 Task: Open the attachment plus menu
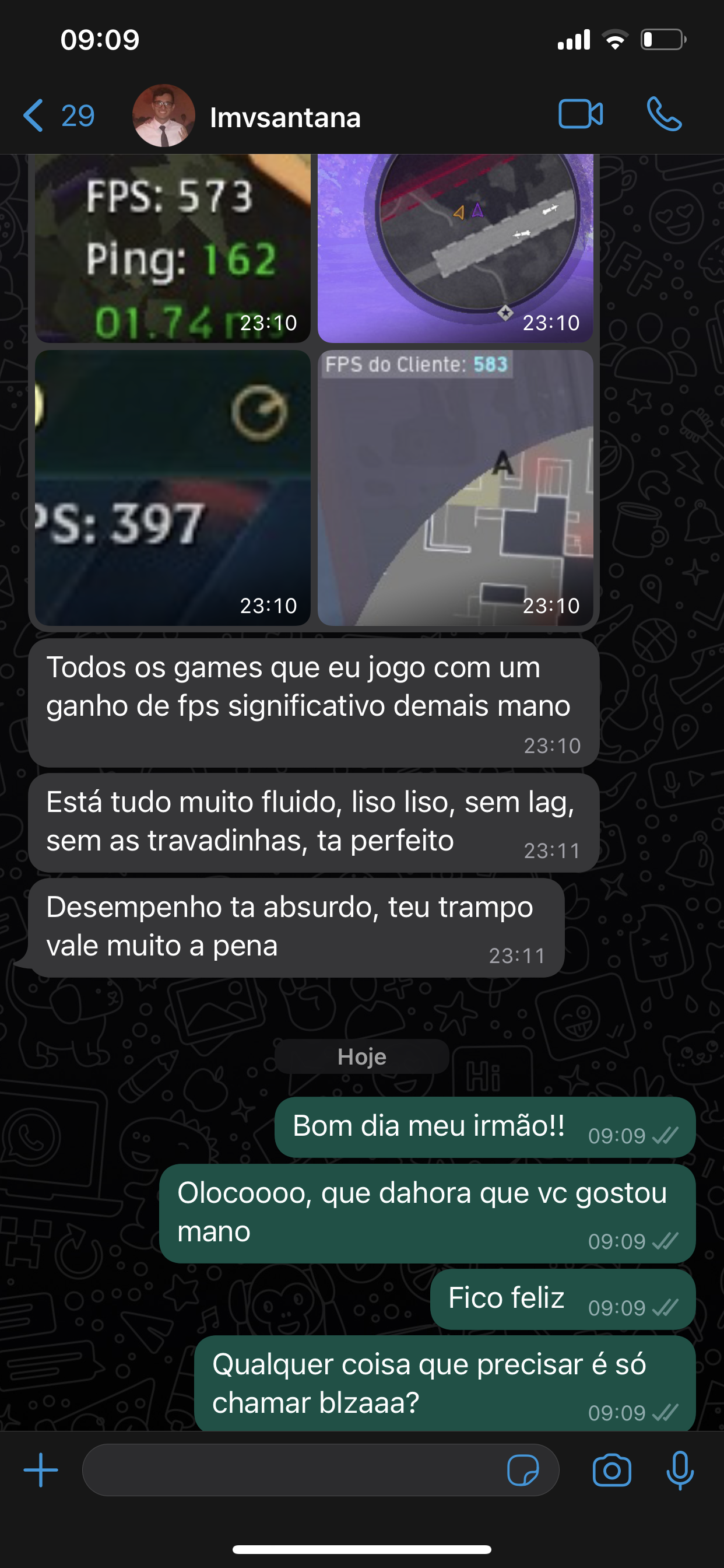pos(41,1470)
